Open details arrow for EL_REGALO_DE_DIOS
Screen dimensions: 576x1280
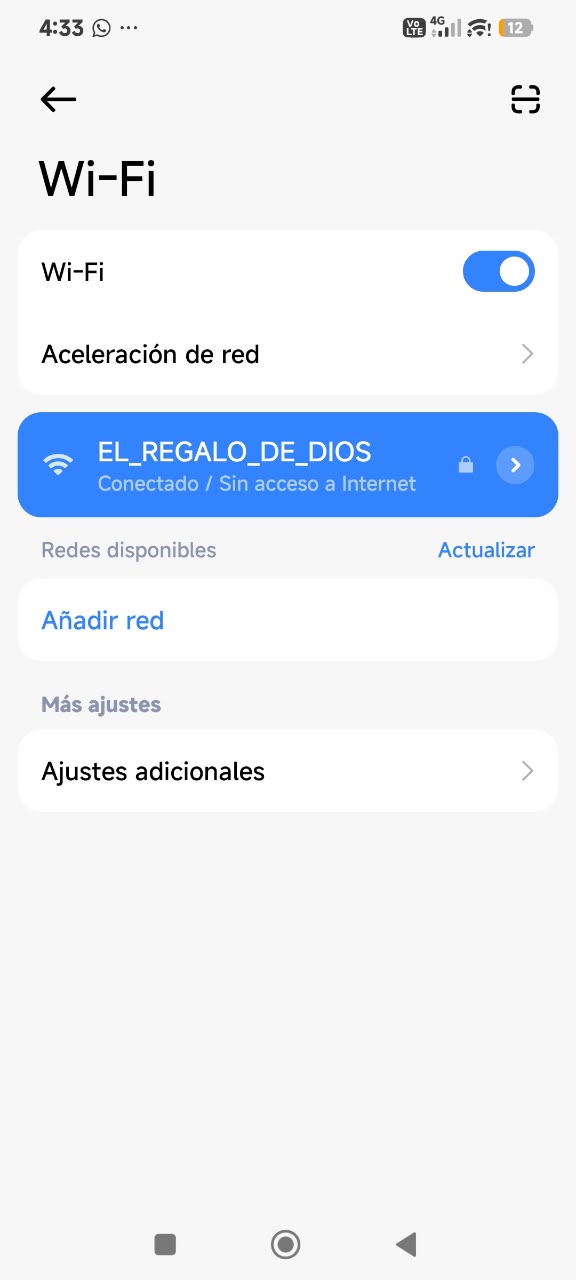515,465
